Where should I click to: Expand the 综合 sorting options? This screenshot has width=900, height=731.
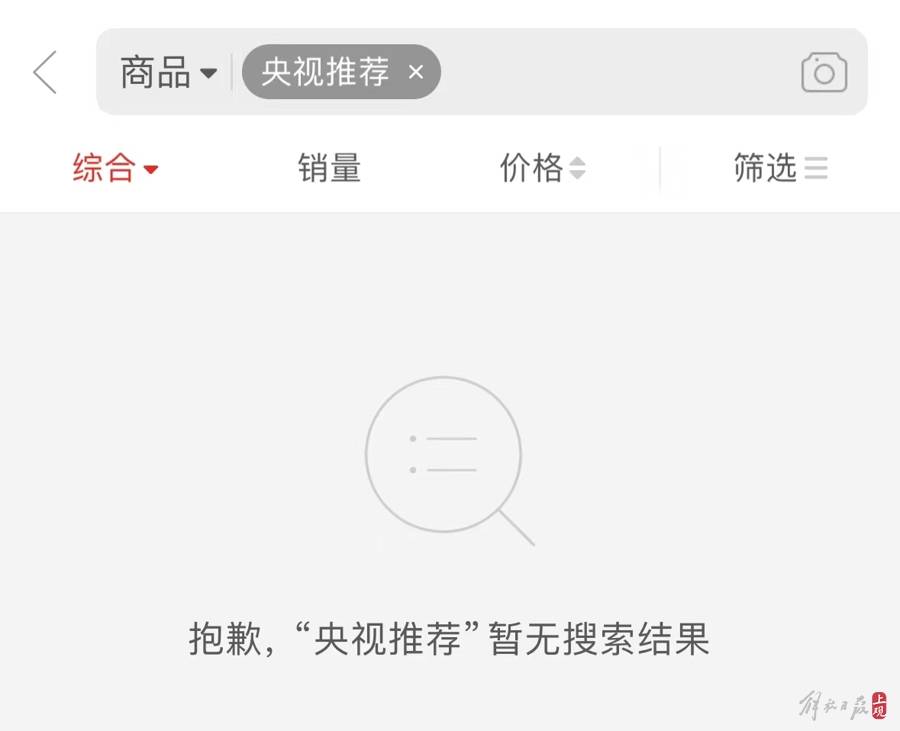tap(116, 168)
